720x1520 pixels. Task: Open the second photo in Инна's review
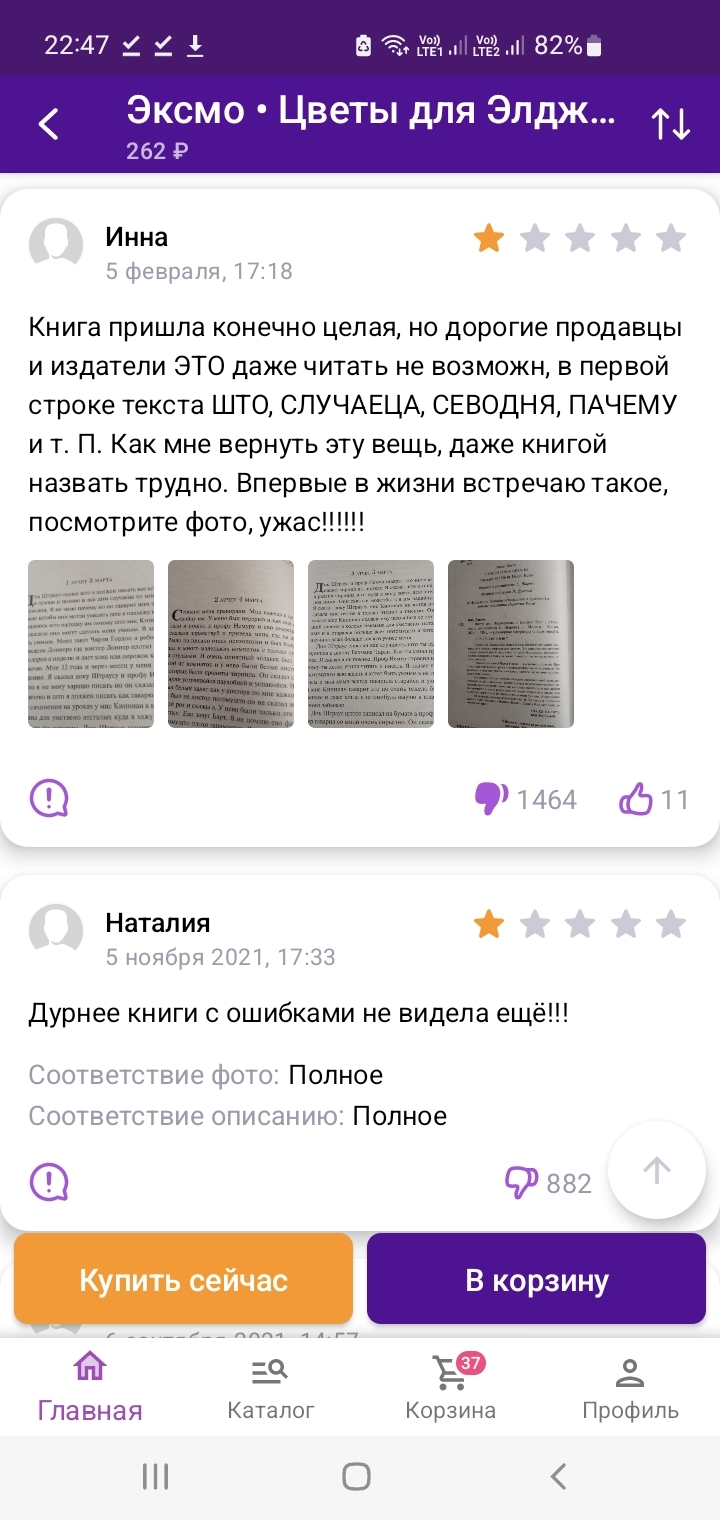[231, 643]
